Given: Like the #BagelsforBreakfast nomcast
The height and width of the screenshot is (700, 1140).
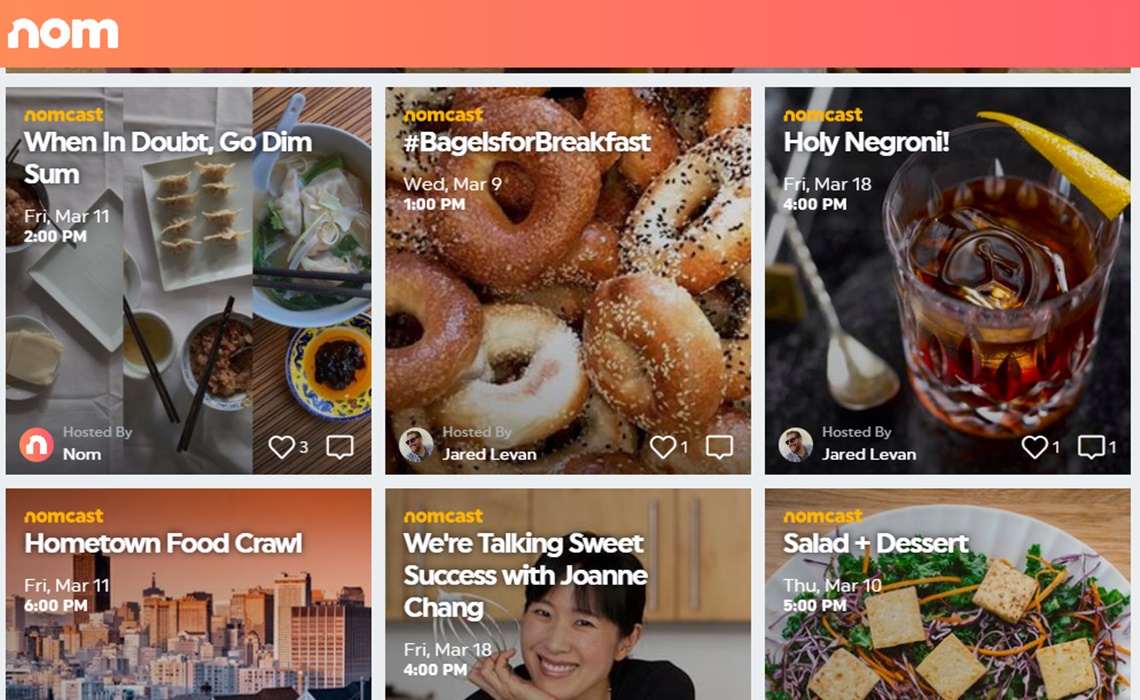Looking at the screenshot, I should [662, 447].
